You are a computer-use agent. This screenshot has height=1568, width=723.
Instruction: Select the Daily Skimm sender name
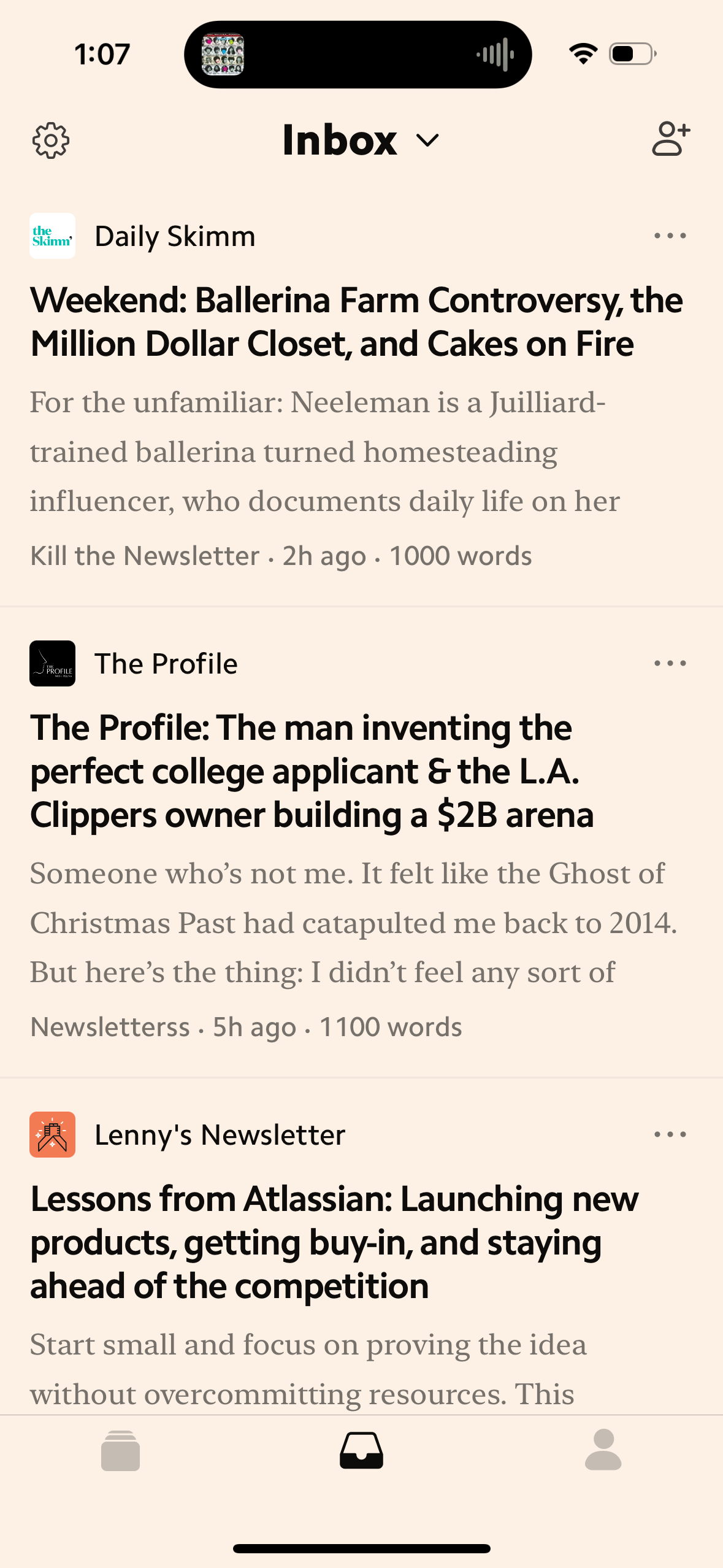175,237
